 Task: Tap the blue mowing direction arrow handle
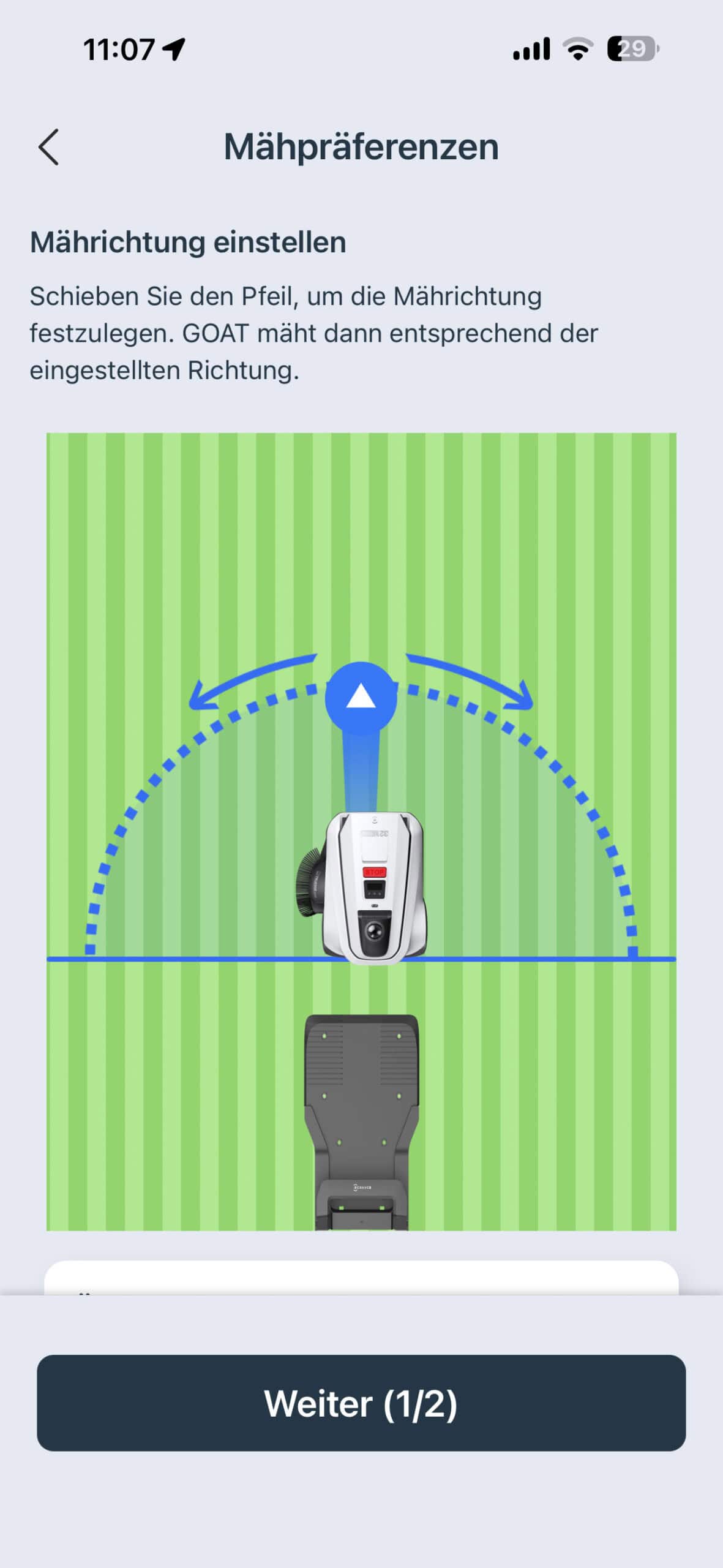361,698
